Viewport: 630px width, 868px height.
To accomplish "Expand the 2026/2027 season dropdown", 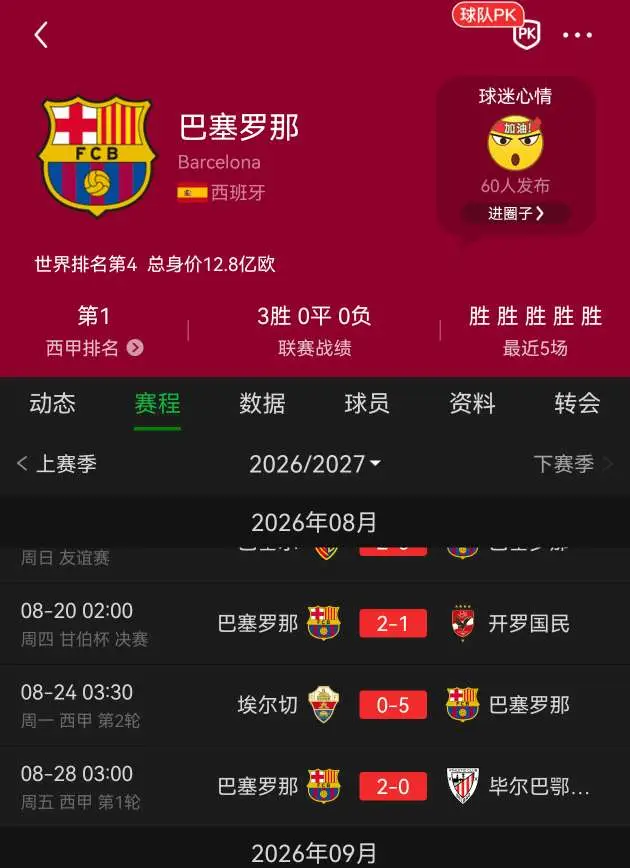I will 314,464.
